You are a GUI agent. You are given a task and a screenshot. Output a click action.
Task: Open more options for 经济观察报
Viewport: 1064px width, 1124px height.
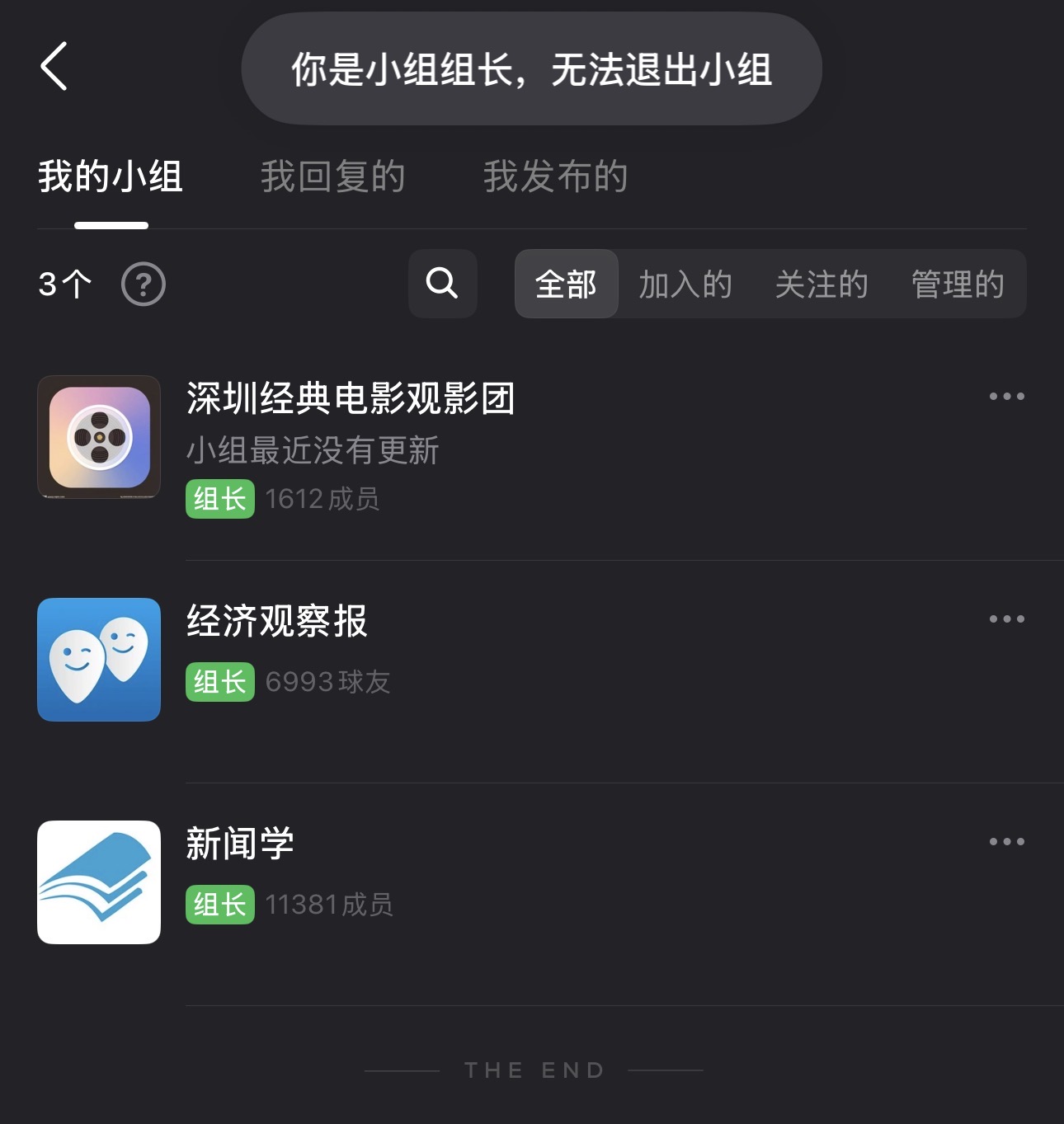(1006, 619)
